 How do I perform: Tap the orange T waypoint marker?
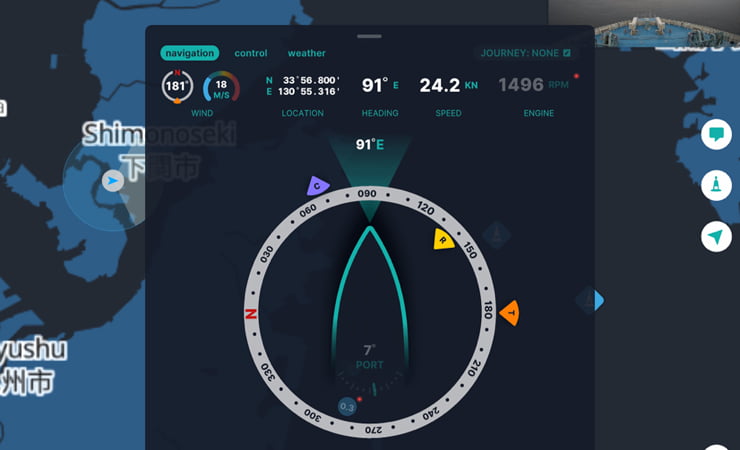(509, 312)
